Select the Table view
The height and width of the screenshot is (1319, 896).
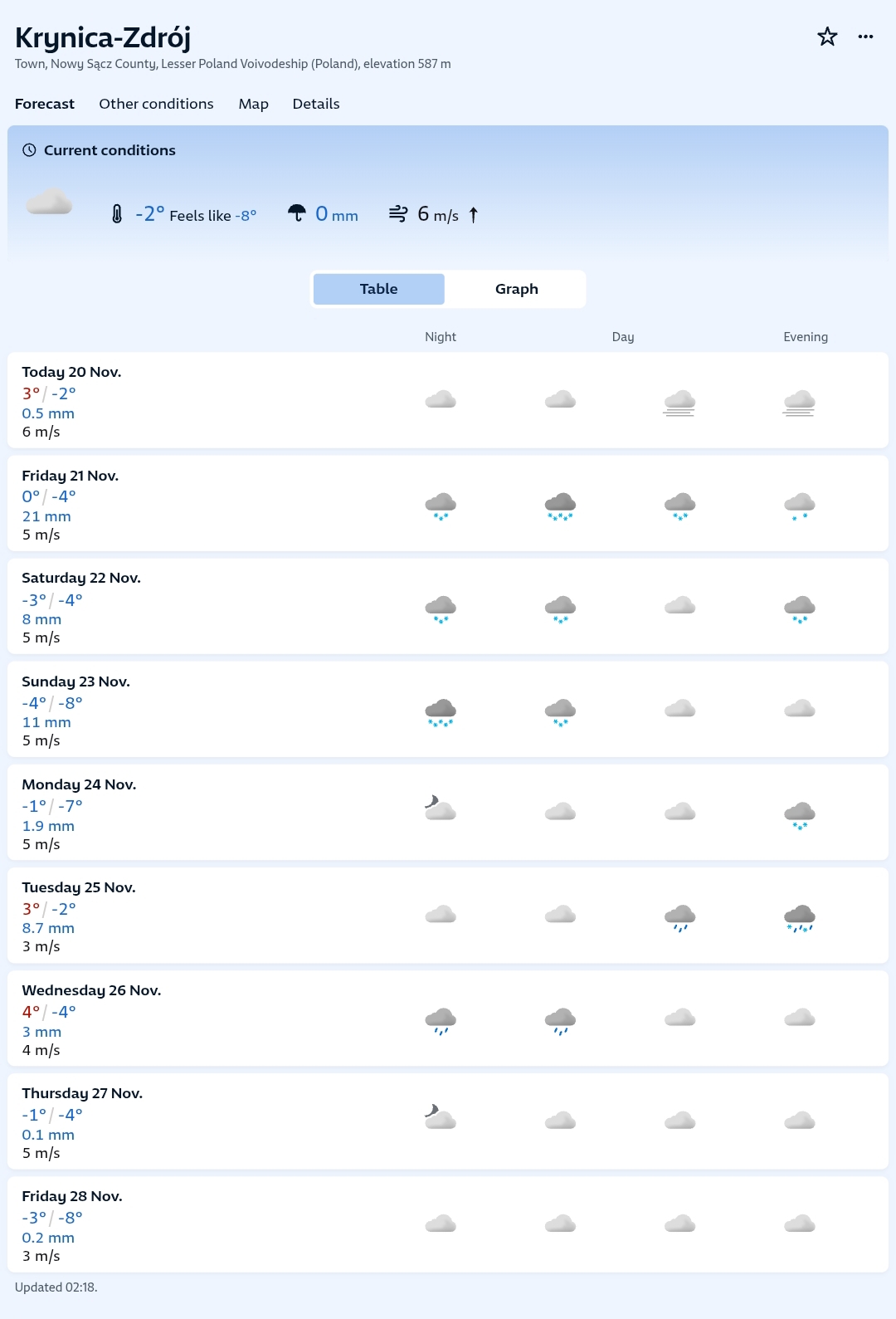379,289
